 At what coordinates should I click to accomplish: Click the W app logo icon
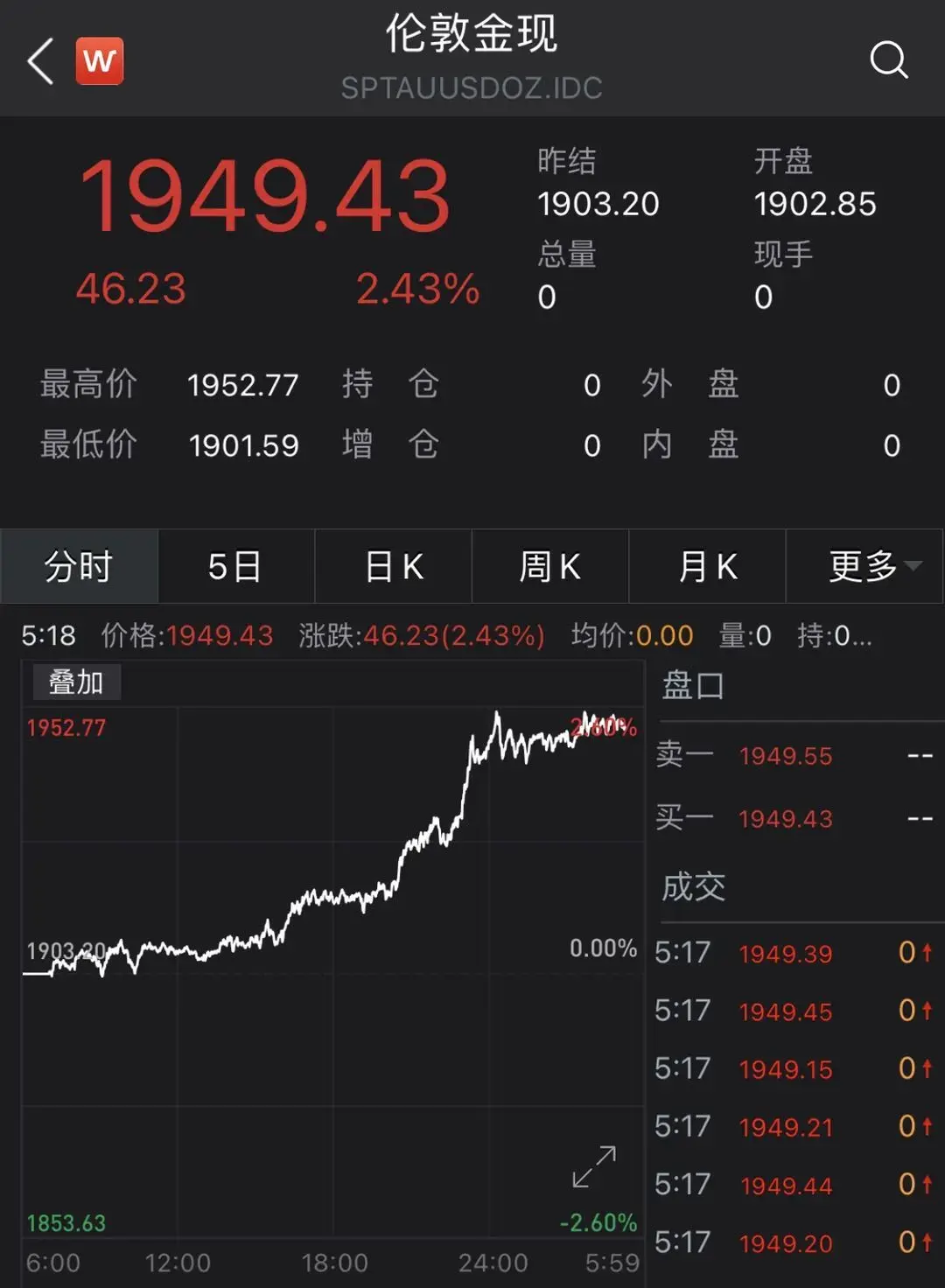point(99,60)
